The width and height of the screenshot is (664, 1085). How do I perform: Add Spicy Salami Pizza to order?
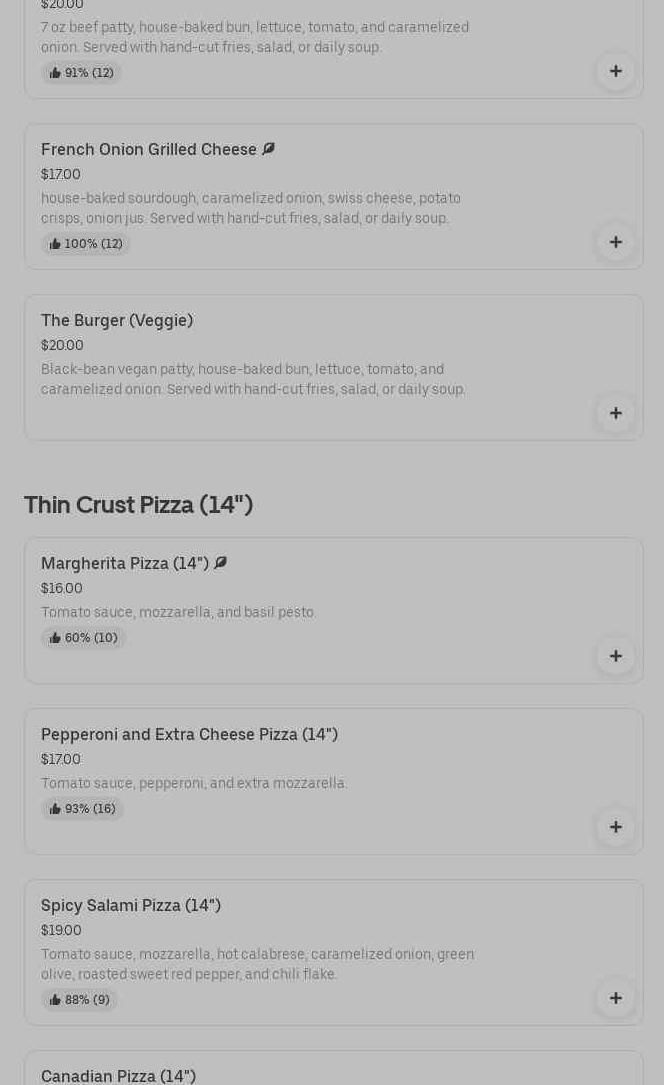coord(615,998)
